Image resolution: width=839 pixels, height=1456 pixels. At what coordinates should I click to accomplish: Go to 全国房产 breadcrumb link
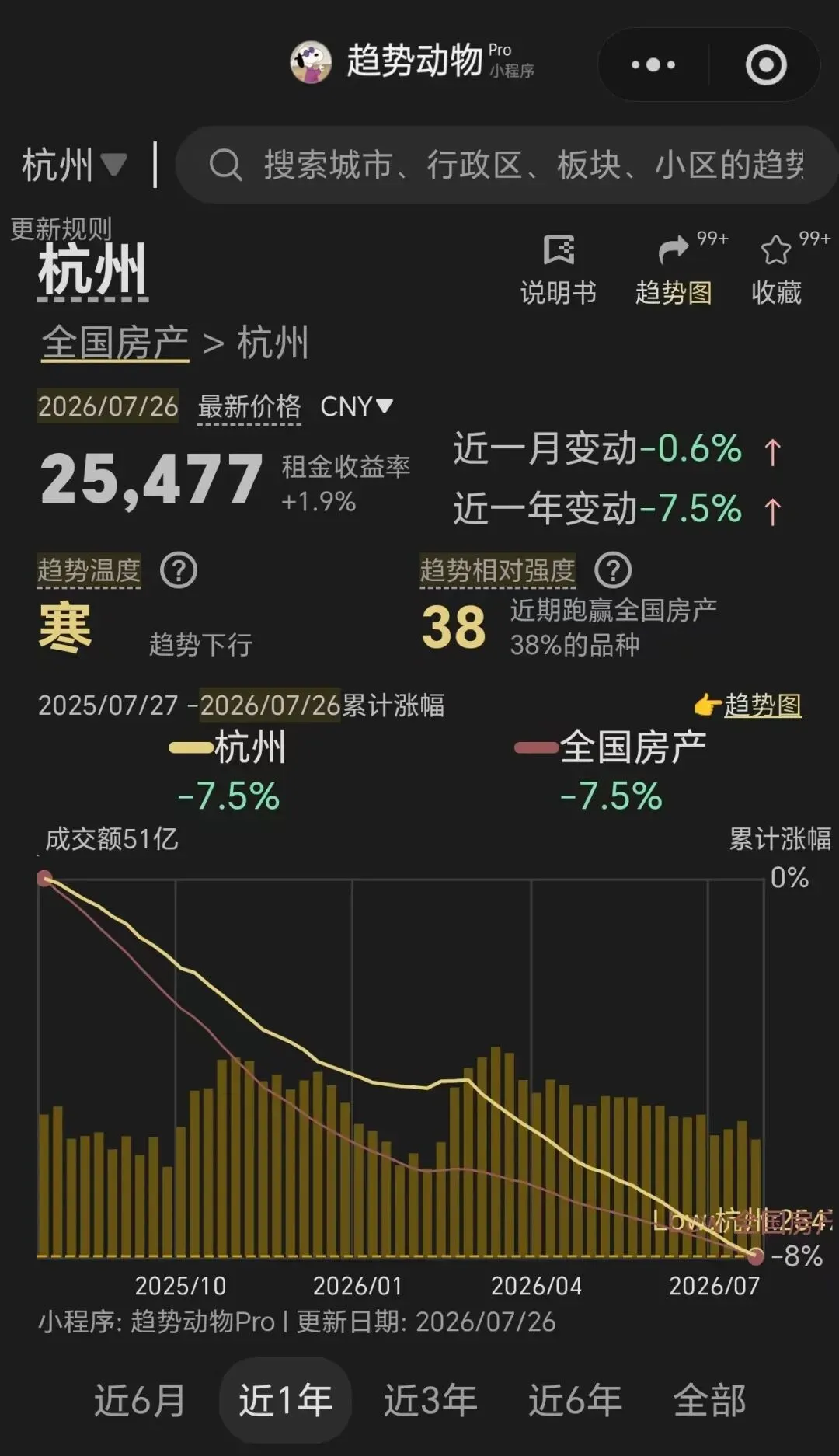pos(115,343)
